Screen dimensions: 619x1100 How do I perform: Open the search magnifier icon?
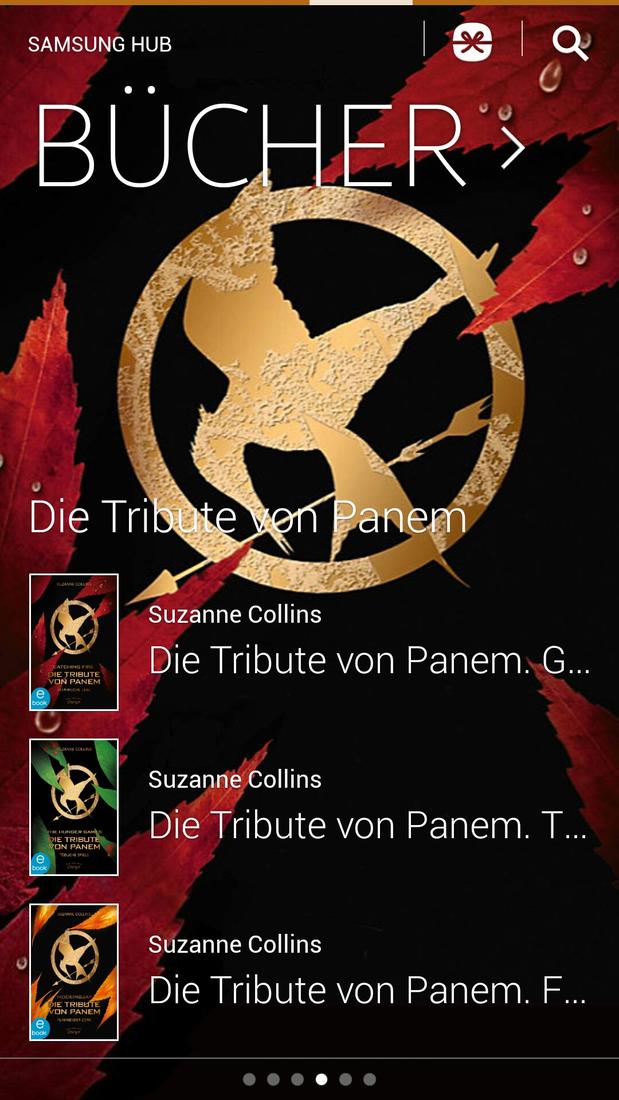[570, 43]
